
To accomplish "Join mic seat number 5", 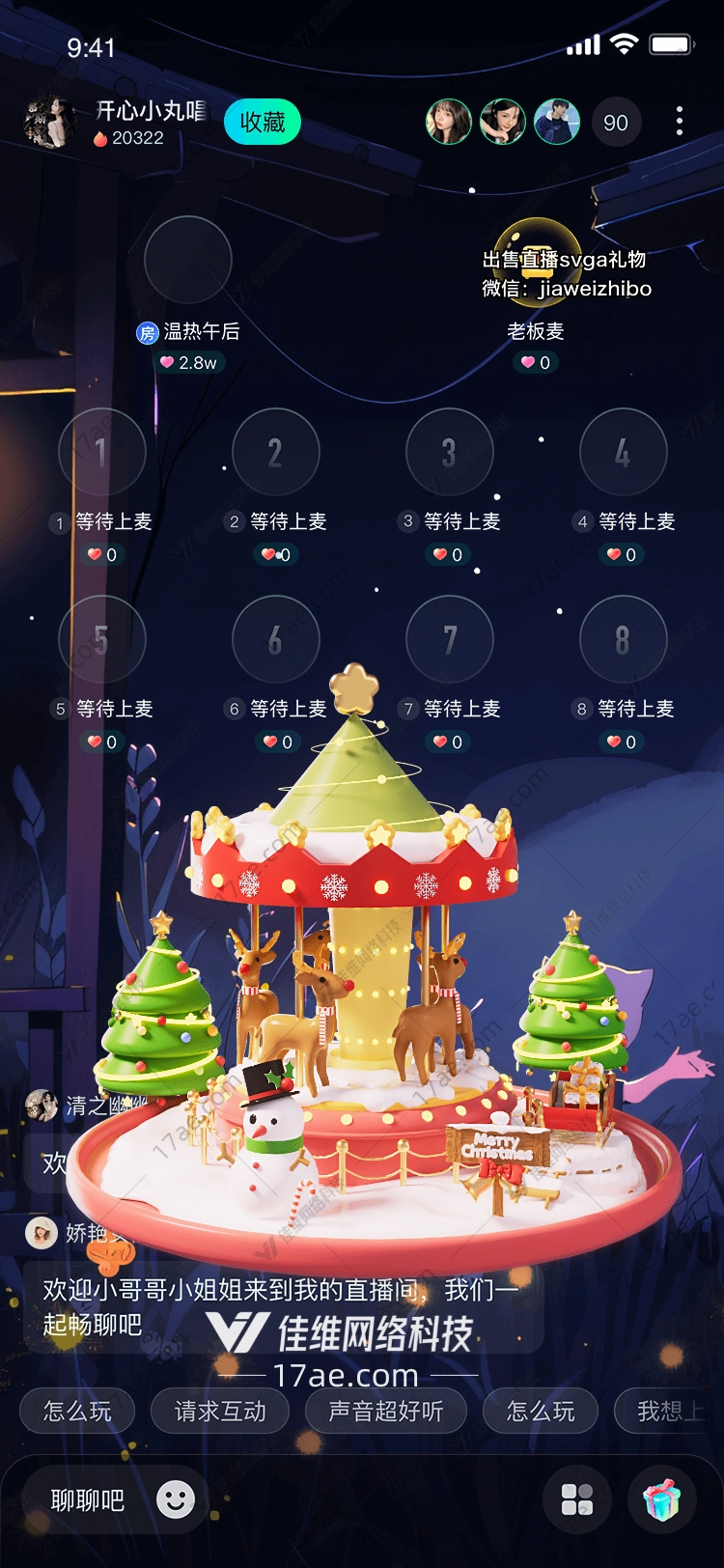I will pos(102,639).
